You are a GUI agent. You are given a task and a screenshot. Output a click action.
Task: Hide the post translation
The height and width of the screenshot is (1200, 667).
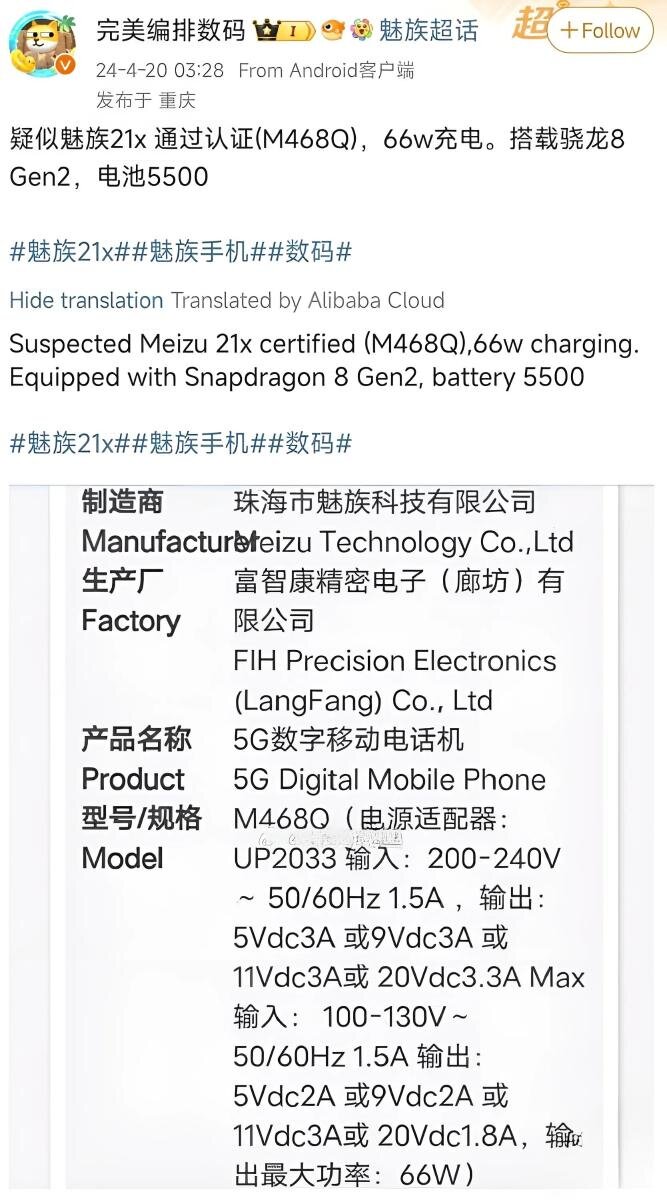pos(86,300)
